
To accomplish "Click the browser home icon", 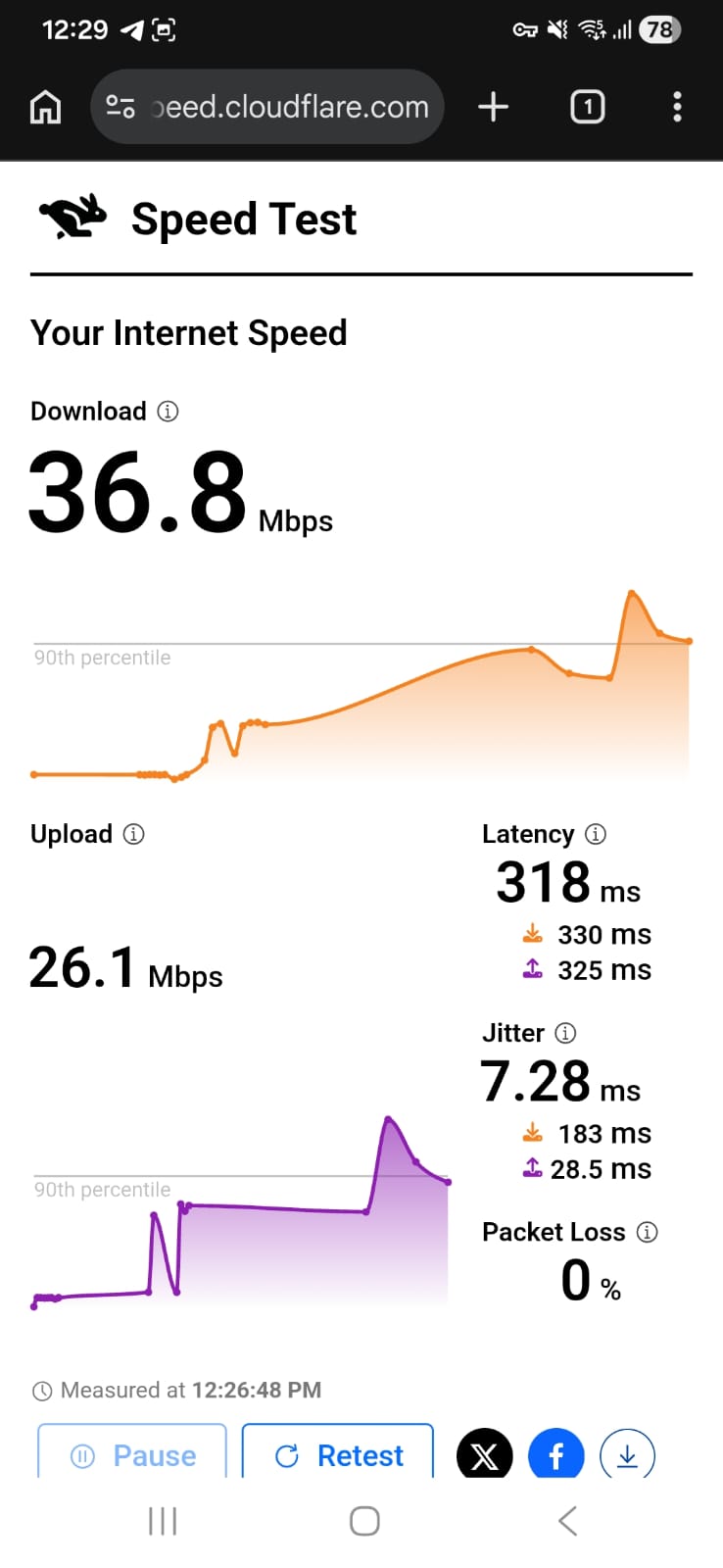I will tap(45, 107).
